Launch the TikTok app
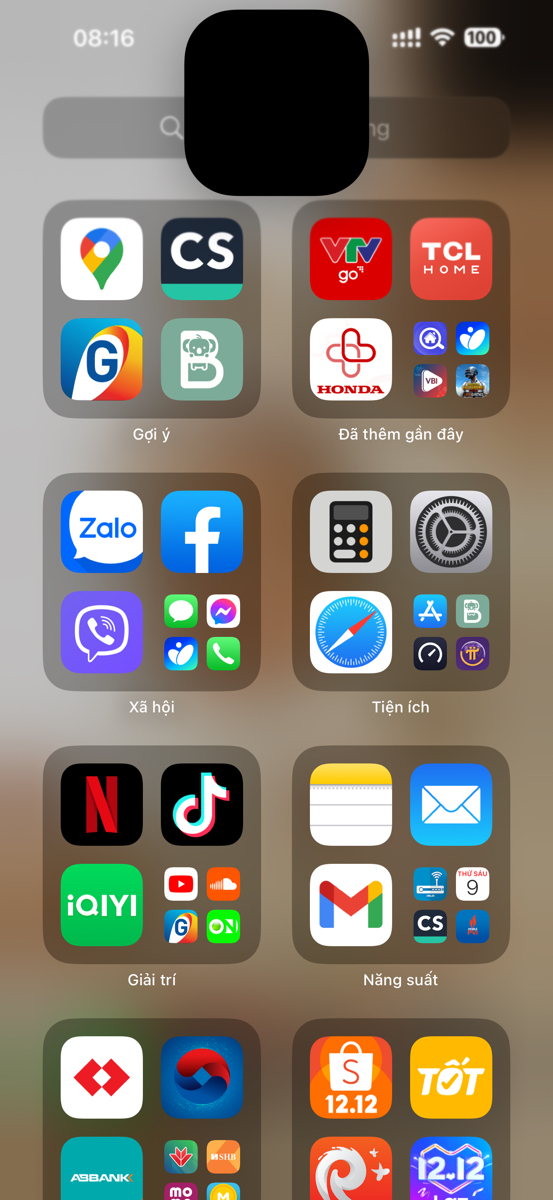The height and width of the screenshot is (1200, 553). click(x=202, y=805)
